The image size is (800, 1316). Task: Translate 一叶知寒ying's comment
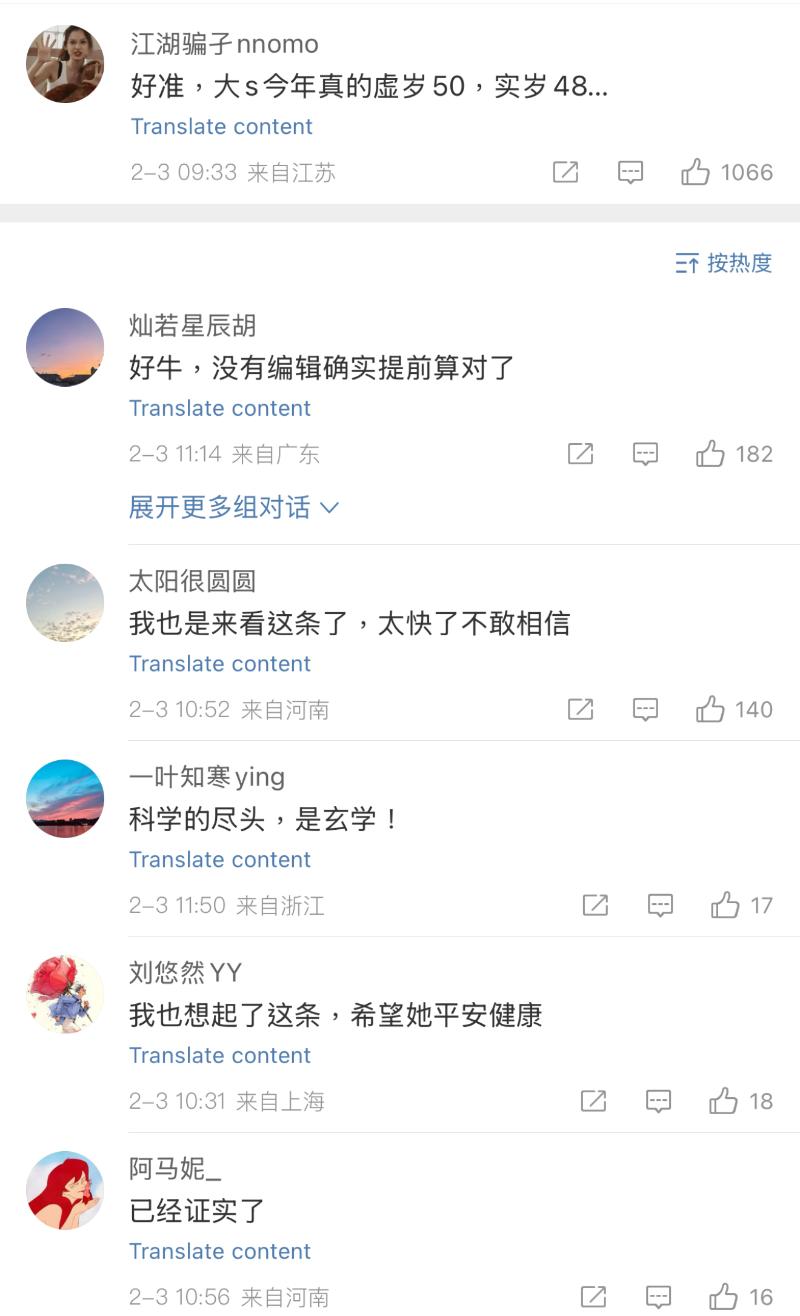coord(220,860)
